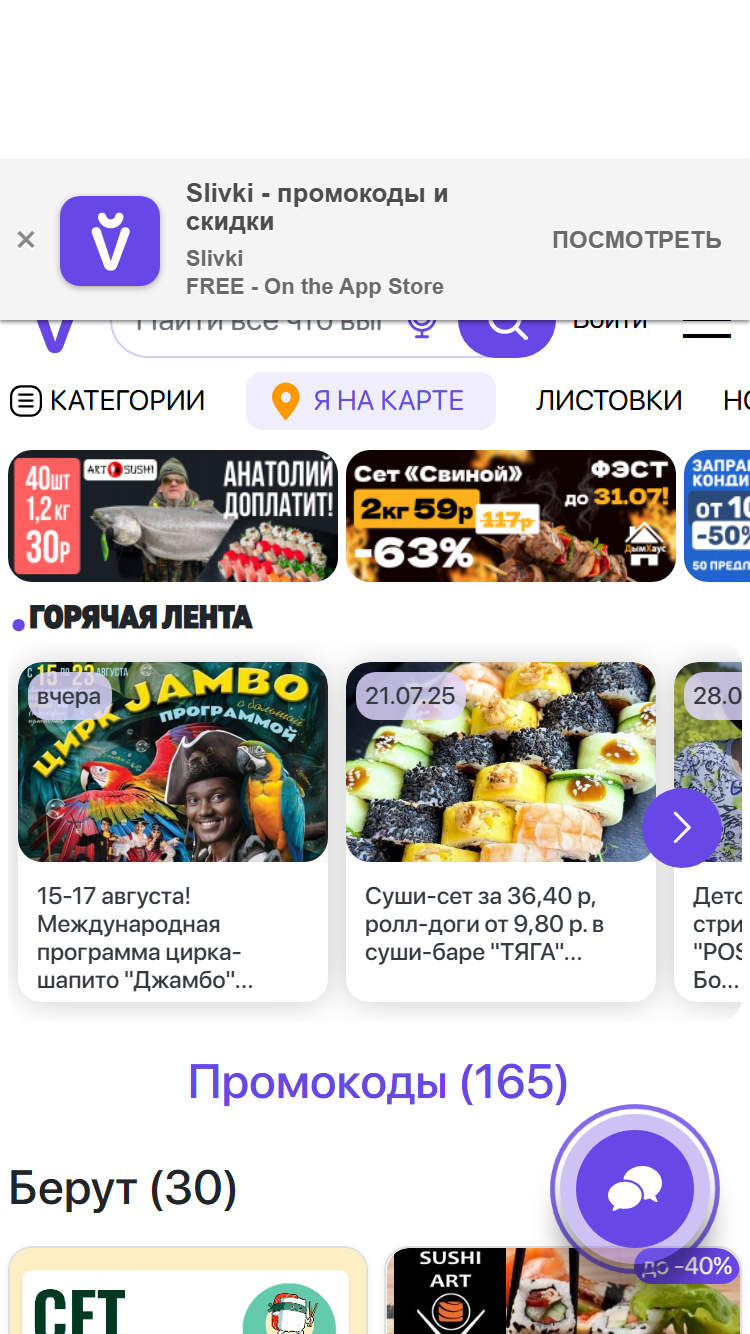Open КАТЕГОРИИ menu
This screenshot has height=1334, width=750.
coord(107,401)
